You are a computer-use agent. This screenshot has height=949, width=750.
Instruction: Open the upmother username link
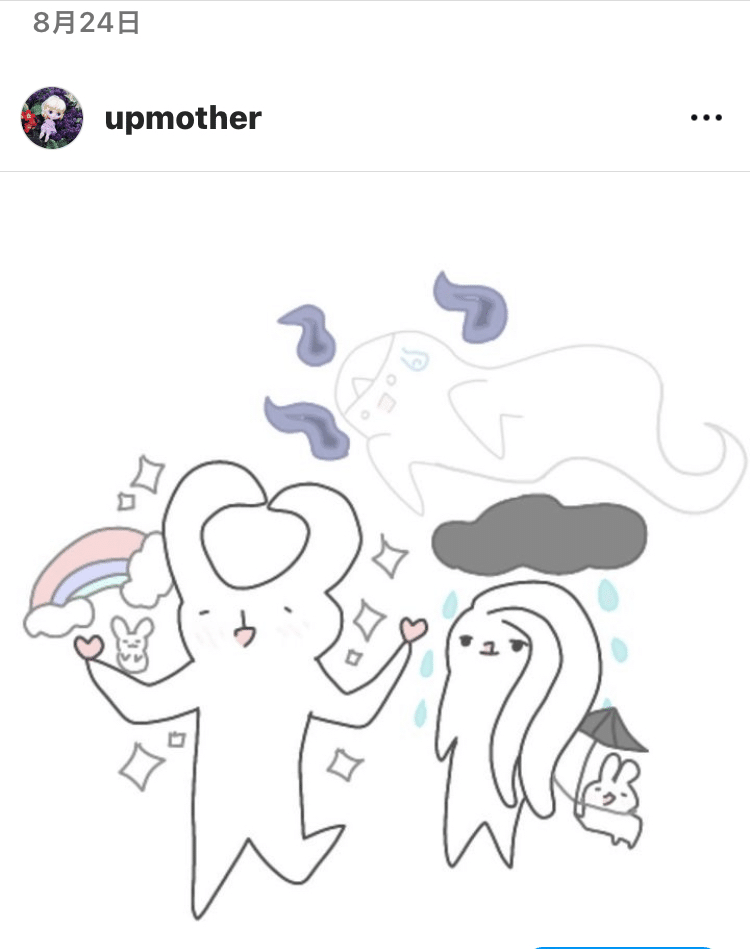(x=183, y=119)
